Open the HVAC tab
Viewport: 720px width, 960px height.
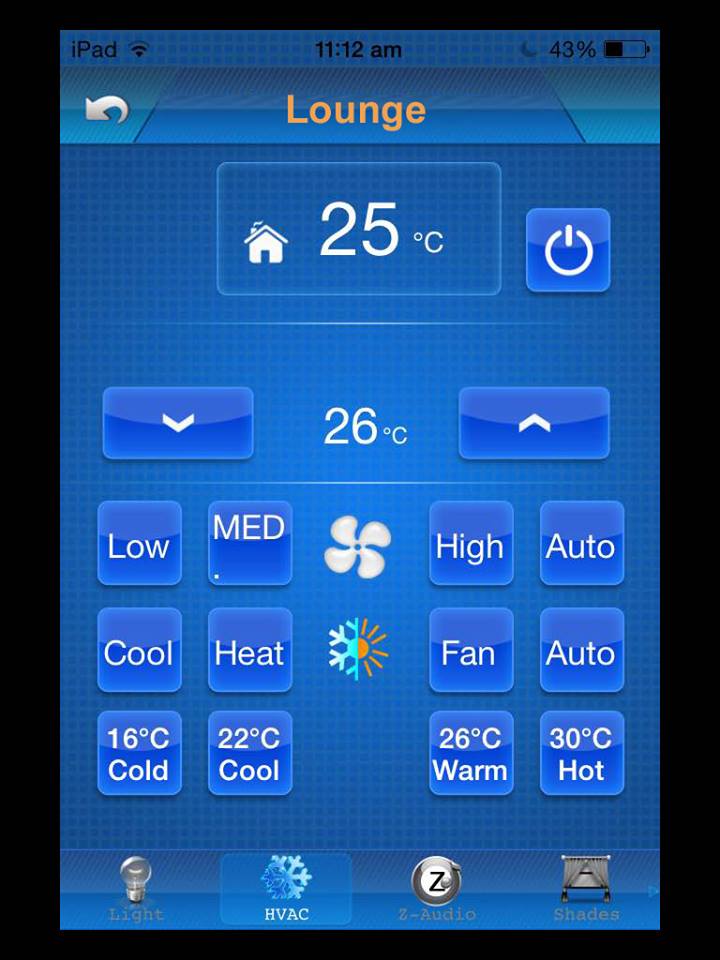pyautogui.click(x=286, y=888)
